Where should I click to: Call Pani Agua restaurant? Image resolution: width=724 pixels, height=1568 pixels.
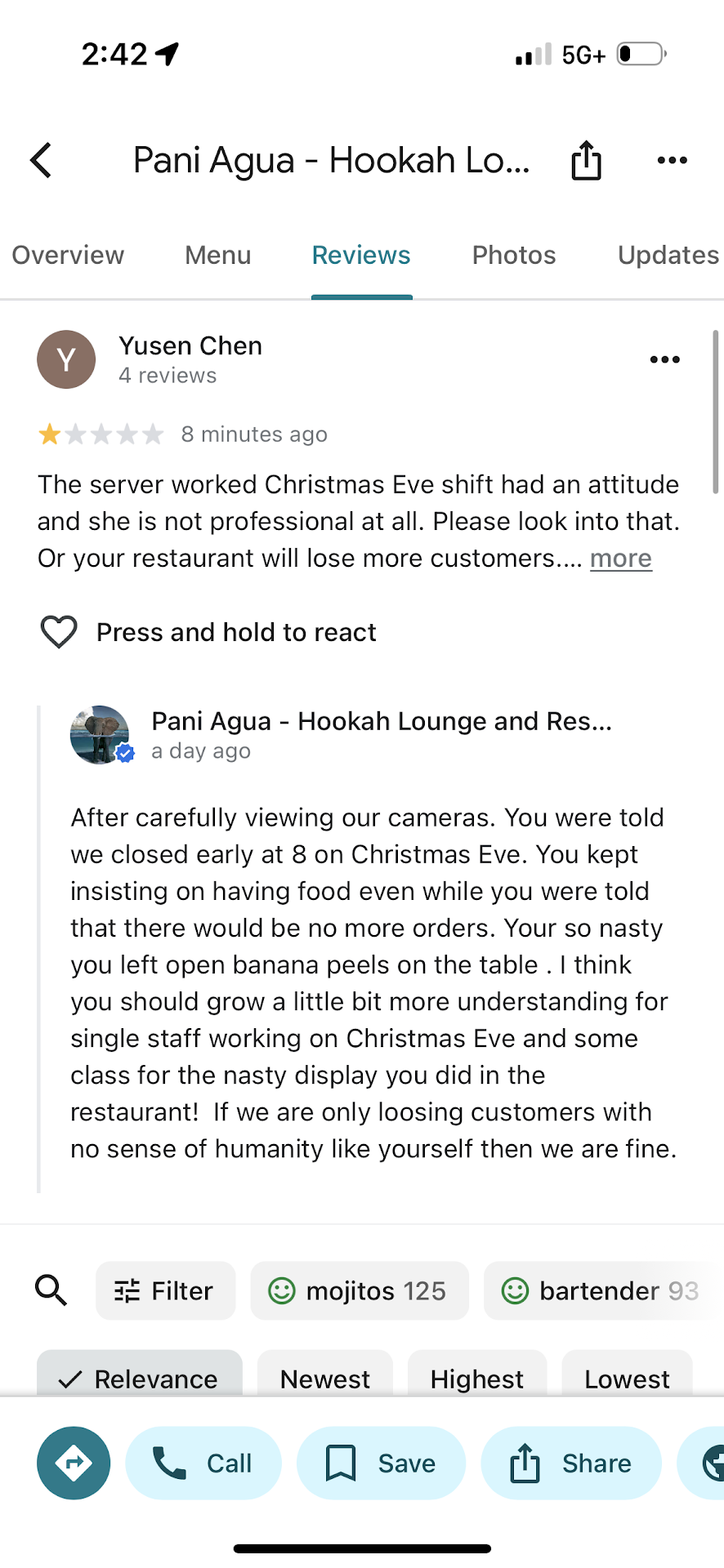[203, 1463]
